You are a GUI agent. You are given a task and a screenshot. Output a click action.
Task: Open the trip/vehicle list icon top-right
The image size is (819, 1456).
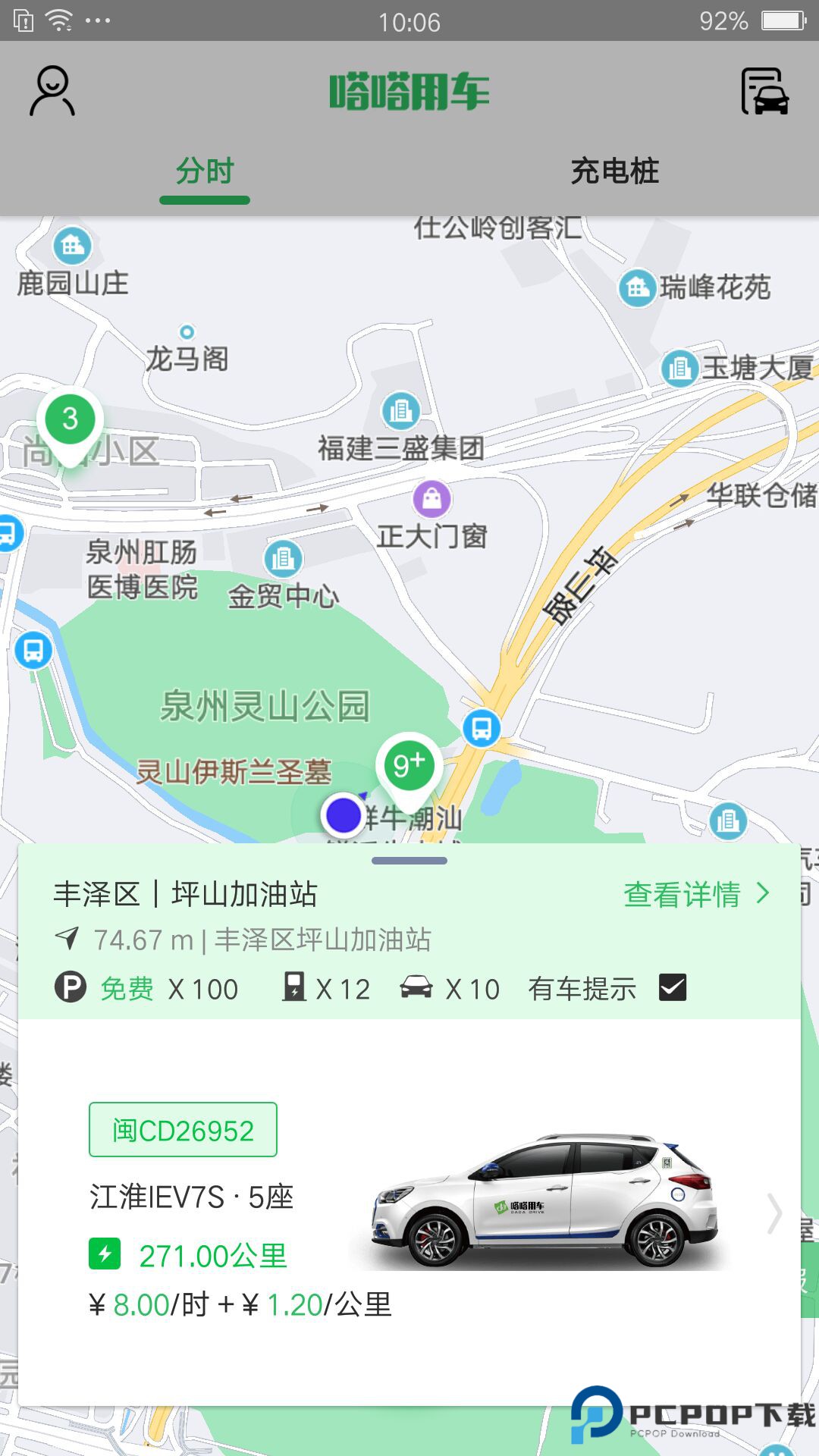point(765,91)
